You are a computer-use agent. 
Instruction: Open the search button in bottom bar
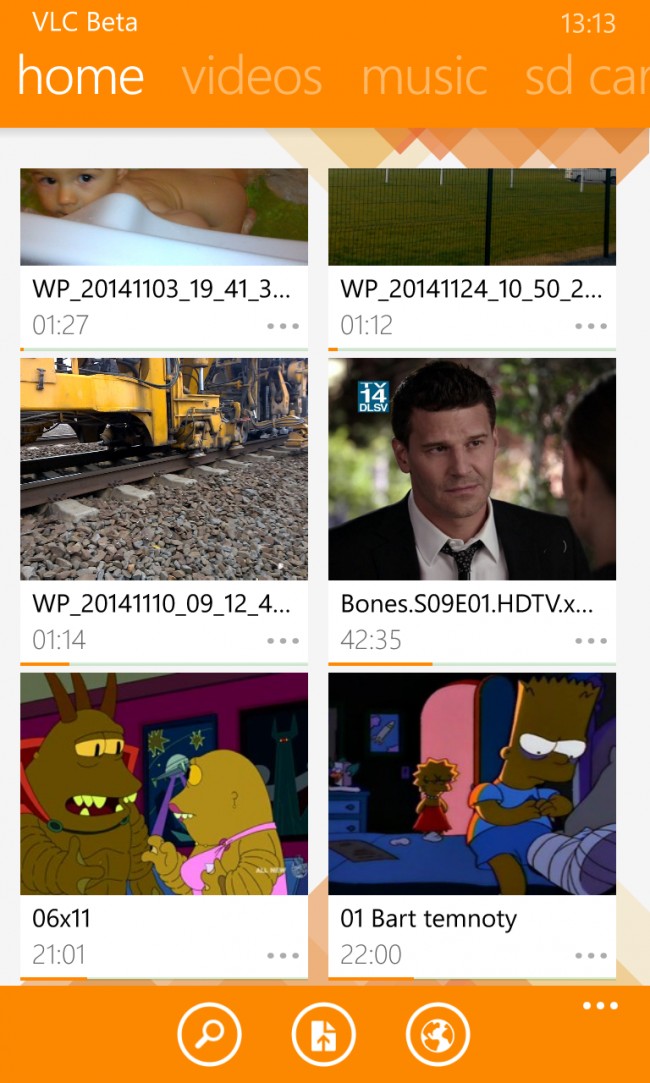pyautogui.click(x=210, y=1034)
